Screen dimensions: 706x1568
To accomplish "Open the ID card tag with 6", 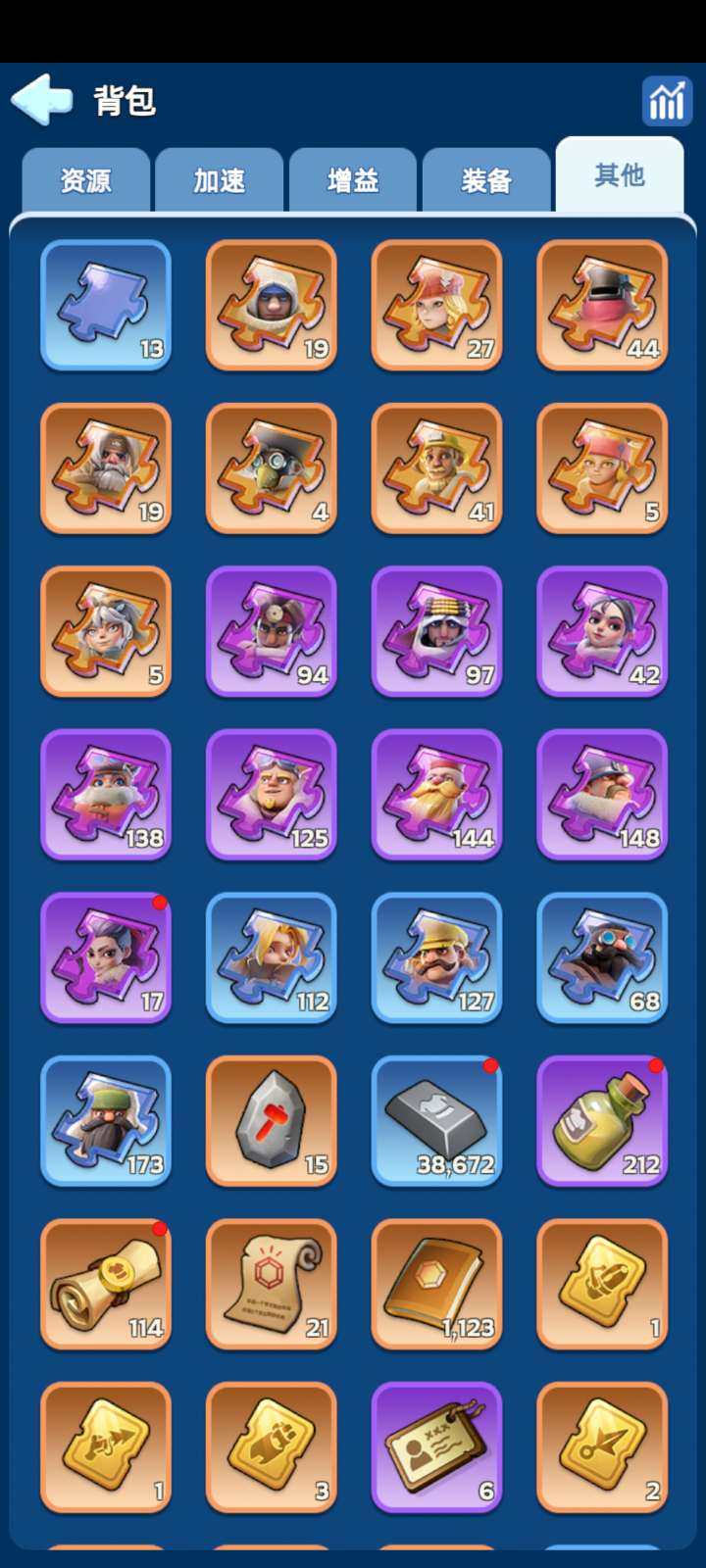I will point(437,1447).
